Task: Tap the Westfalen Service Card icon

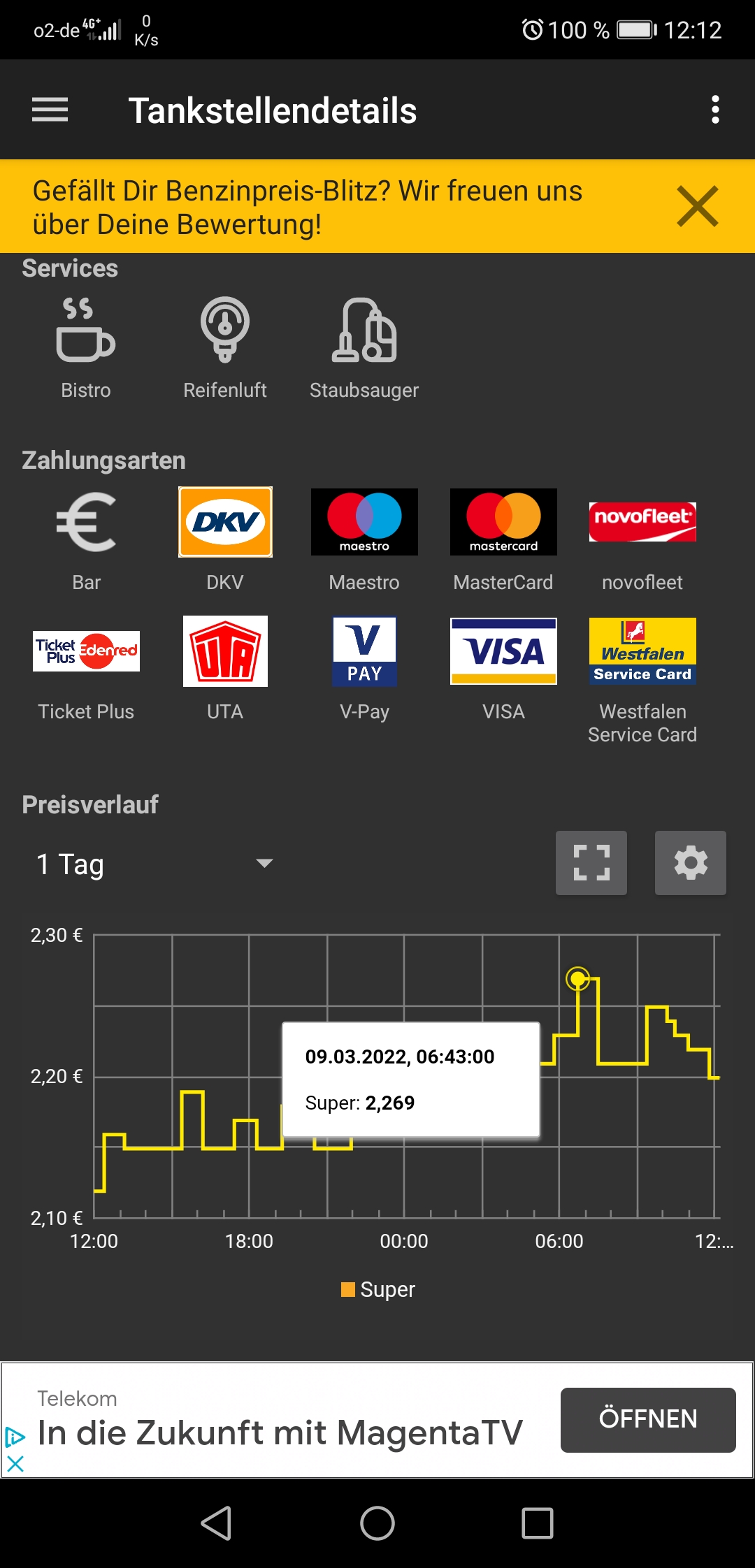Action: click(642, 651)
